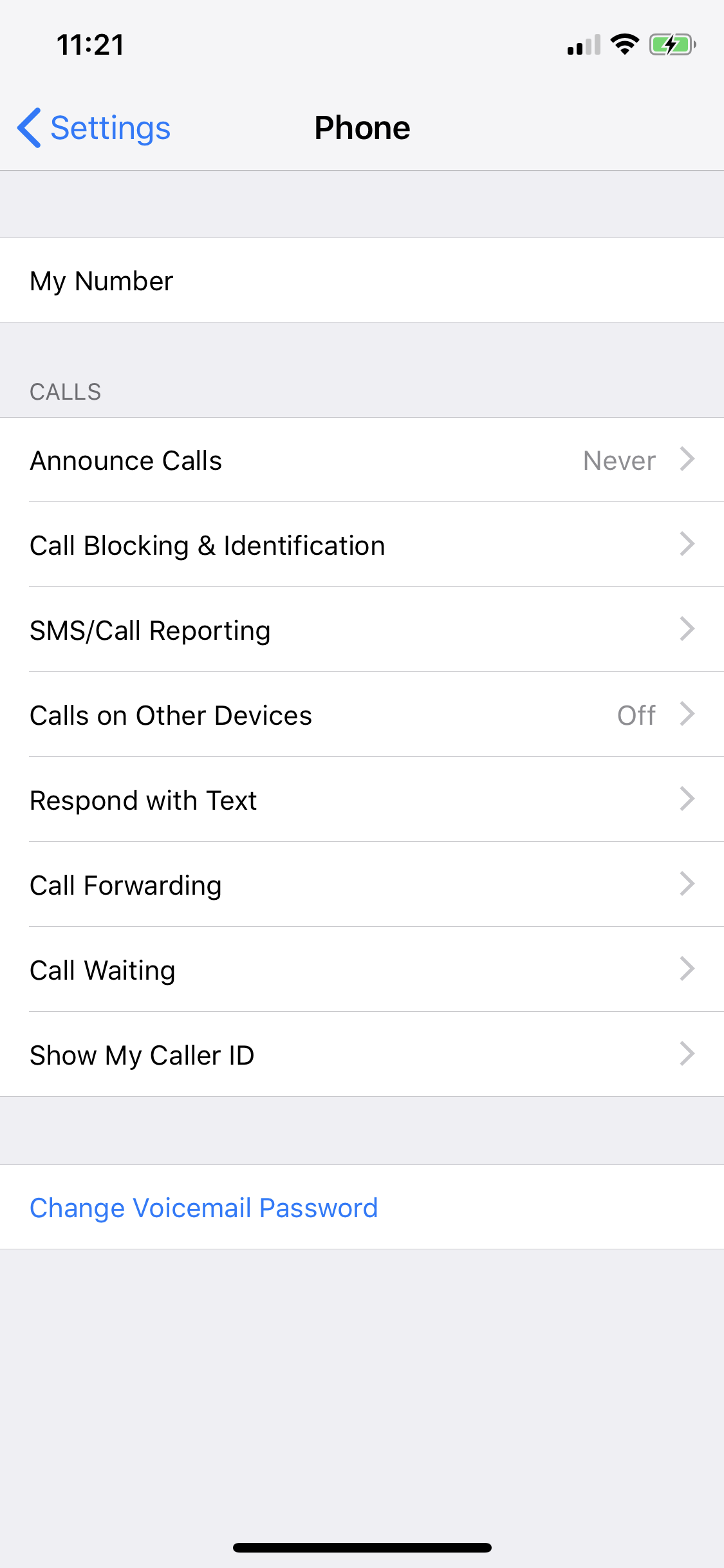The width and height of the screenshot is (724, 1568).
Task: Open SMS/Call Reporting
Action: (x=362, y=630)
